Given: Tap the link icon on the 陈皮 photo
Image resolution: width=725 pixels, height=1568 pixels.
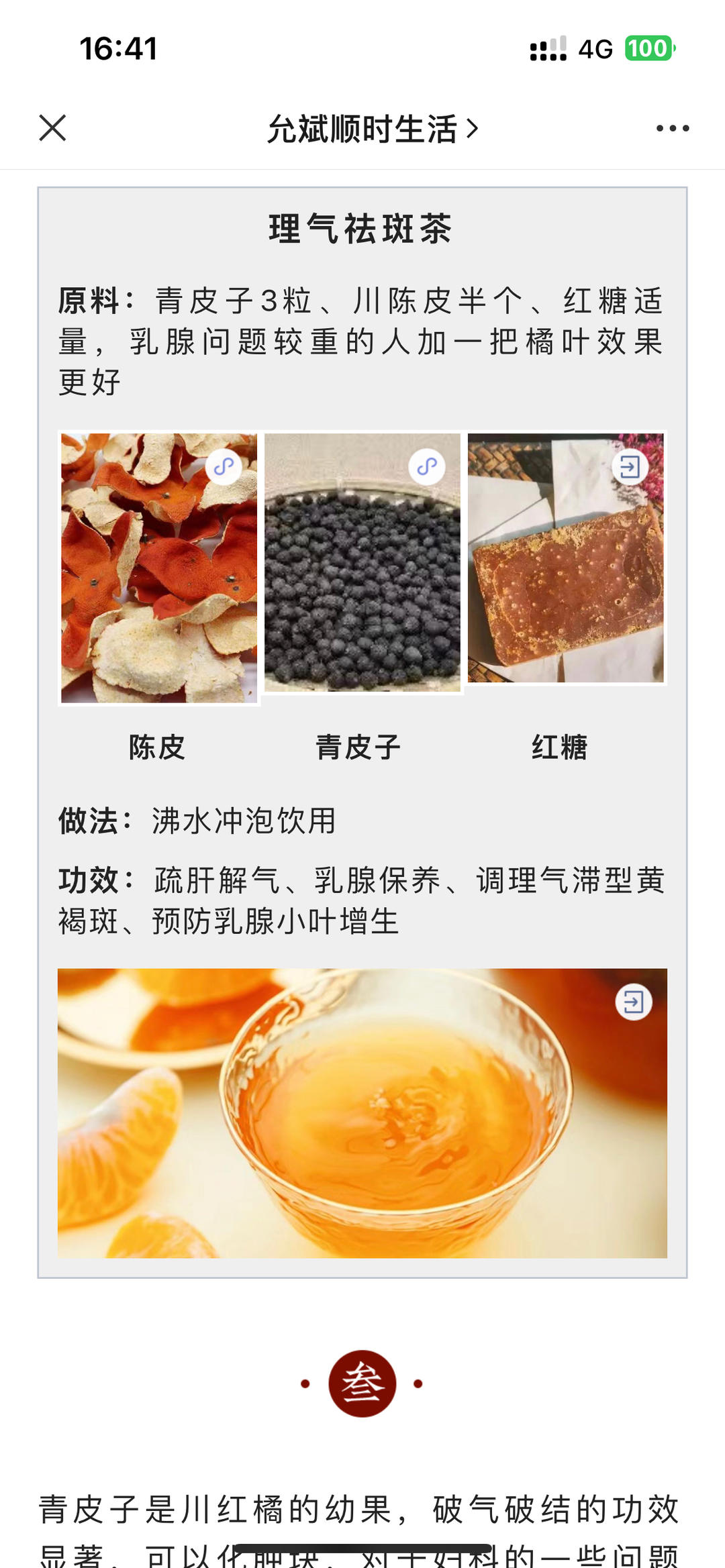Looking at the screenshot, I should (x=224, y=466).
